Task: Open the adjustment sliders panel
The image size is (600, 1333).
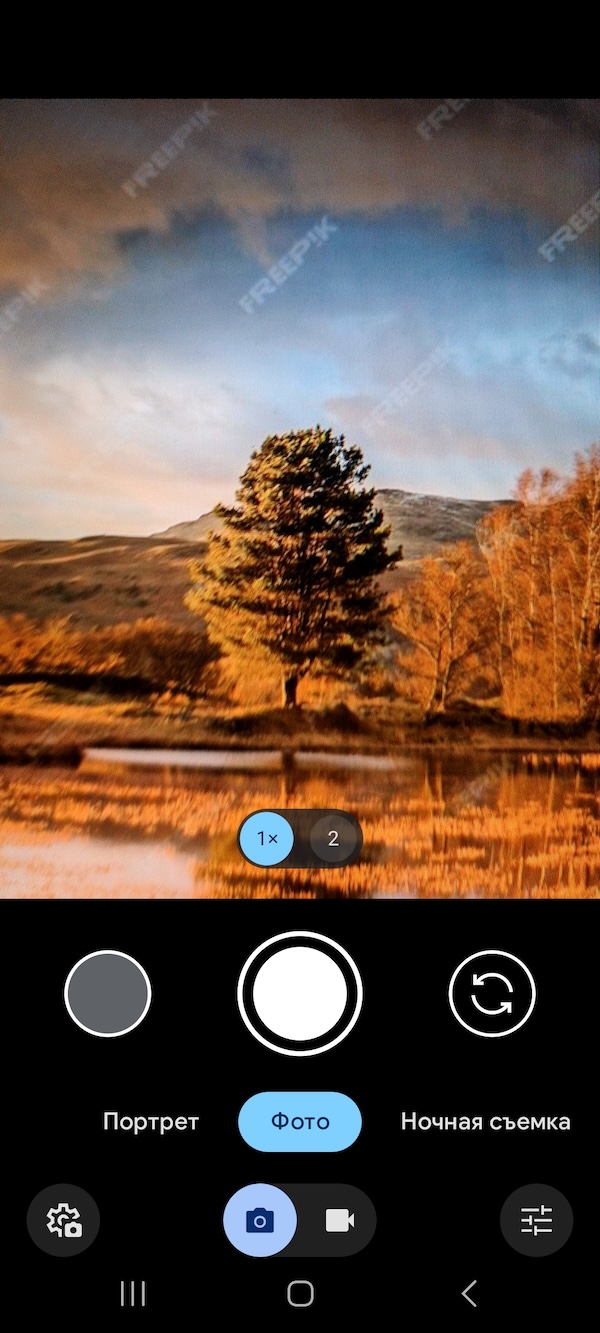Action: pyautogui.click(x=536, y=1220)
